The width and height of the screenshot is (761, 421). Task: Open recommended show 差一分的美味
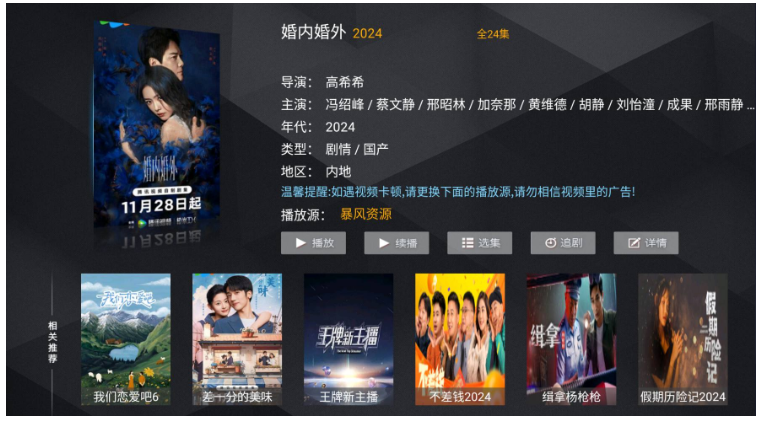coord(237,340)
